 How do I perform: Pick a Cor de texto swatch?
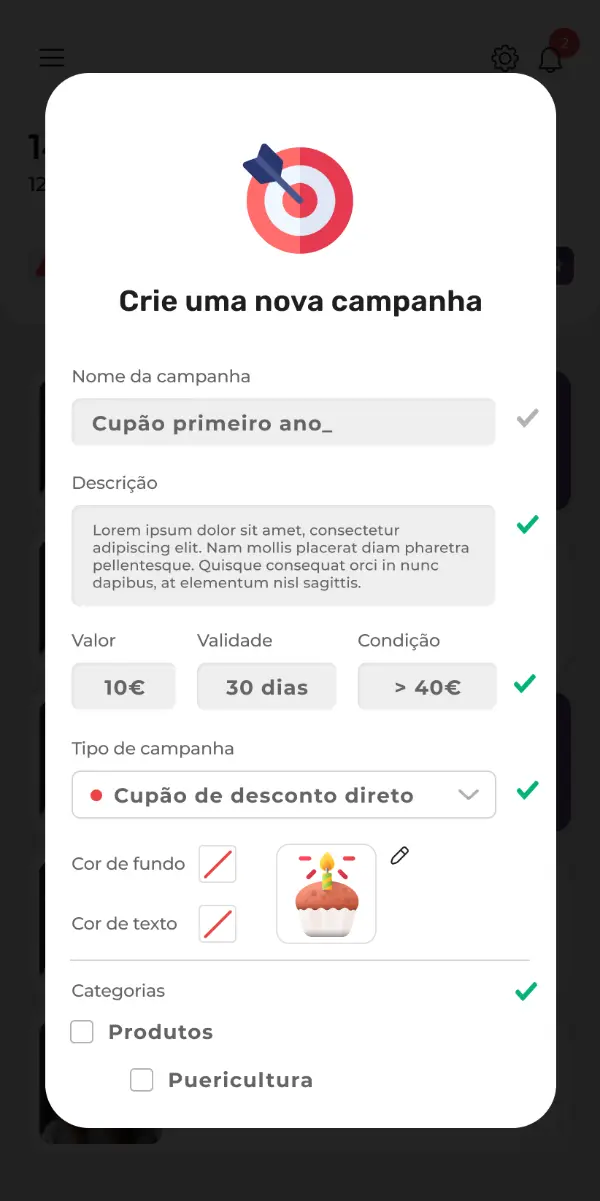217,924
